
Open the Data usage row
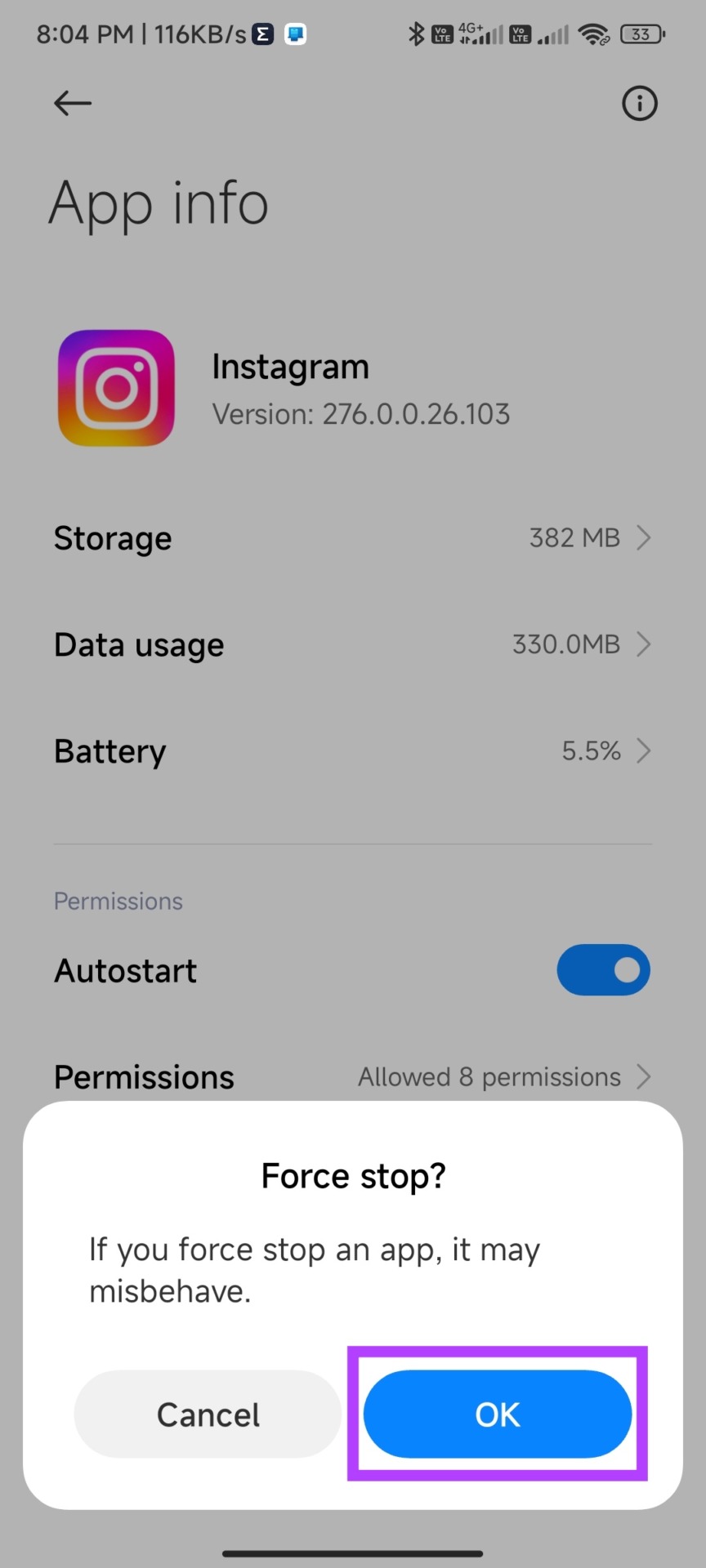[x=353, y=644]
